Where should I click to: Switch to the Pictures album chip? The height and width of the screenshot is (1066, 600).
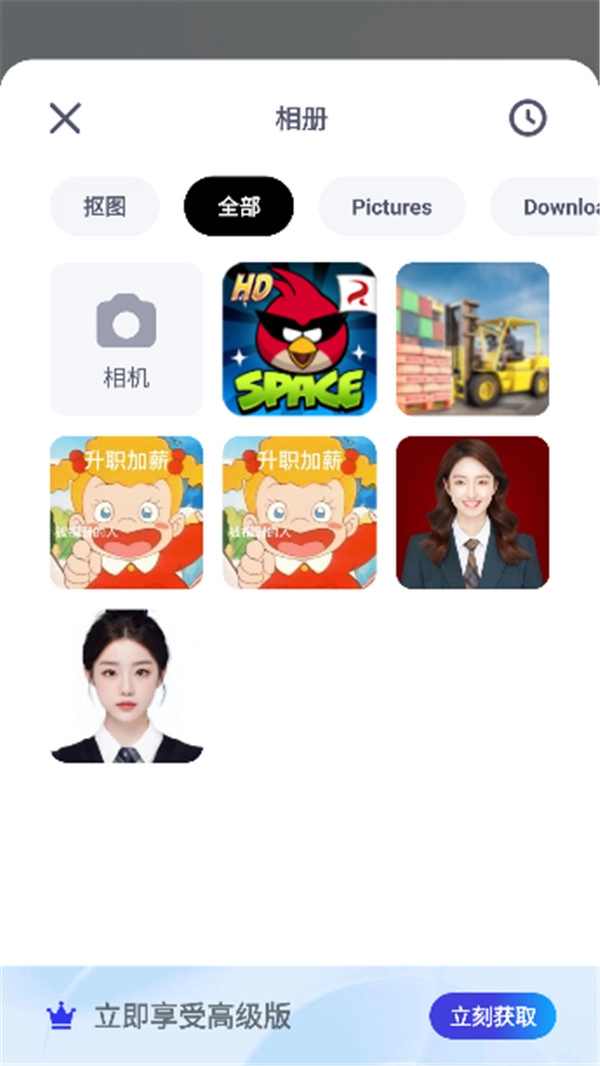[392, 207]
